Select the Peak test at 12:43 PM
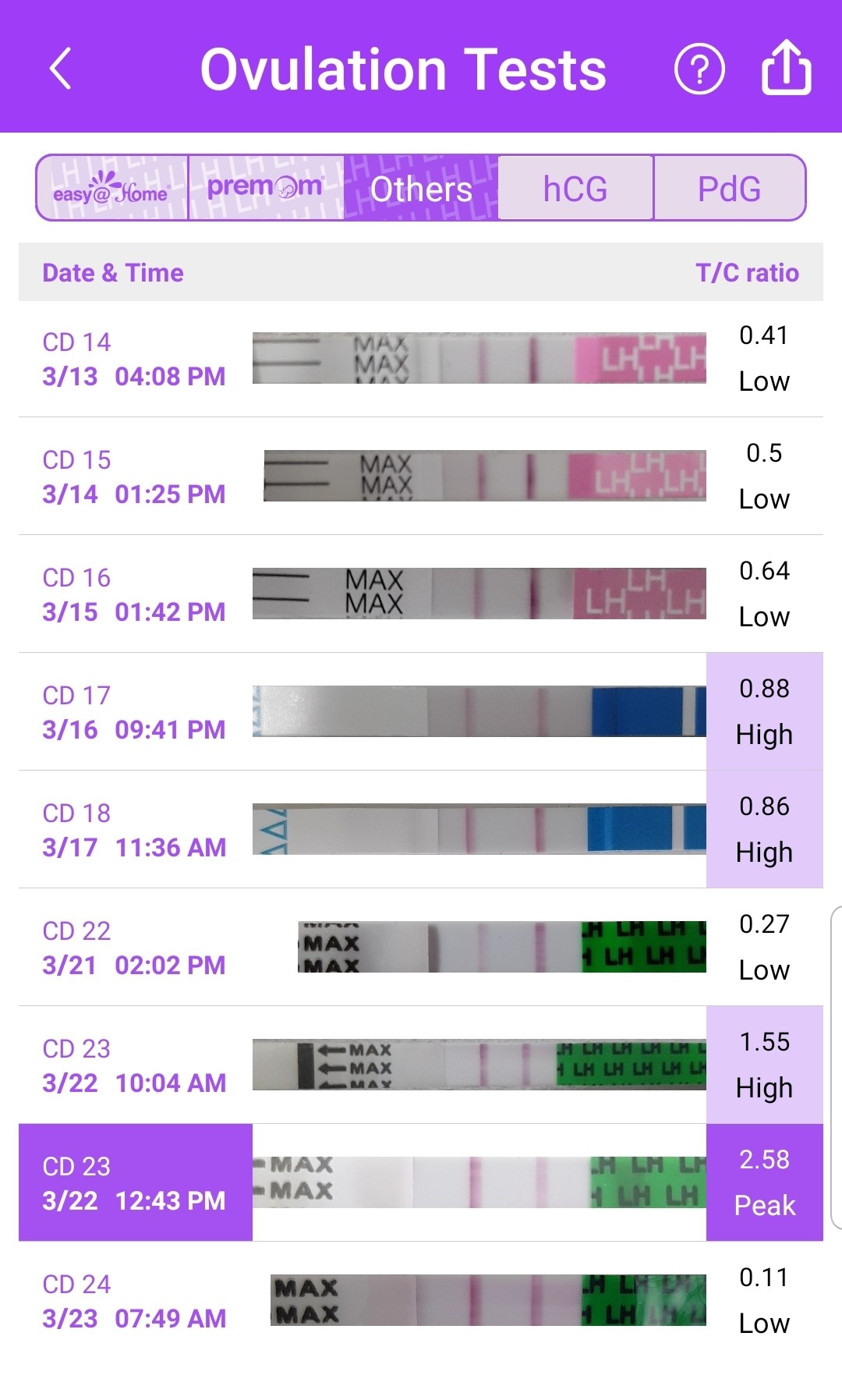The height and width of the screenshot is (1400, 842). tap(421, 1183)
